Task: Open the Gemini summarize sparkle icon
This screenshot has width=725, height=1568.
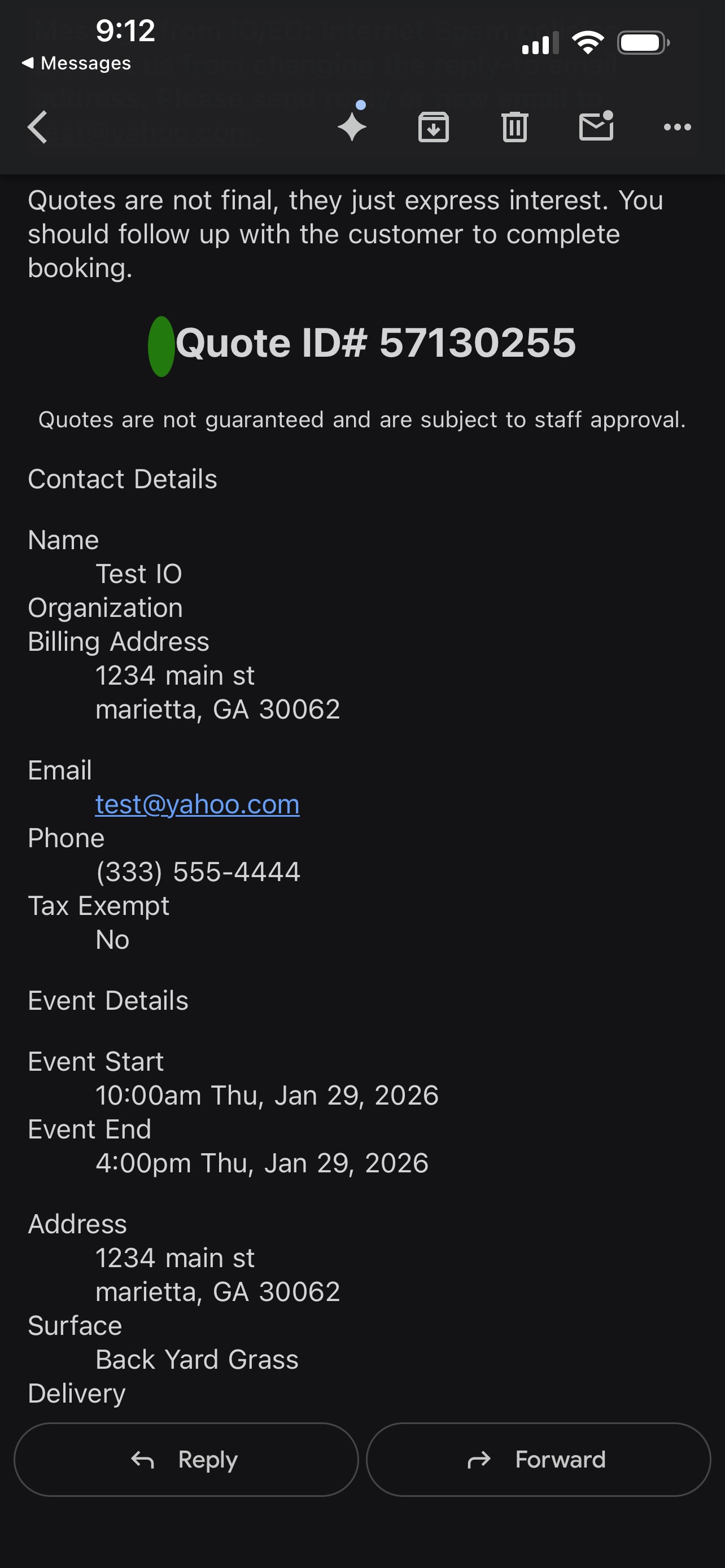Action: click(x=352, y=126)
